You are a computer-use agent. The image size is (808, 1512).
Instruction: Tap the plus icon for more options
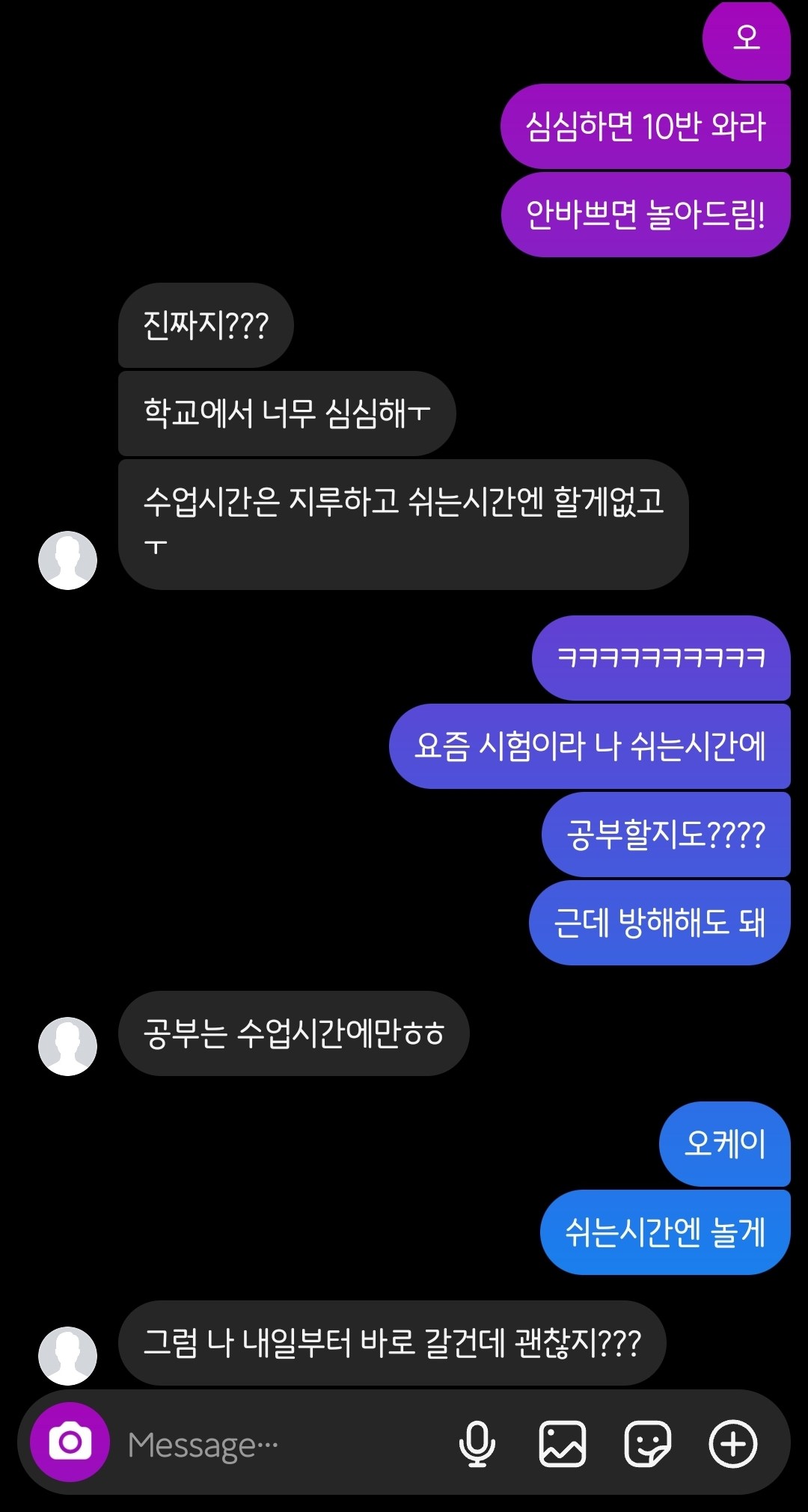click(x=732, y=1443)
